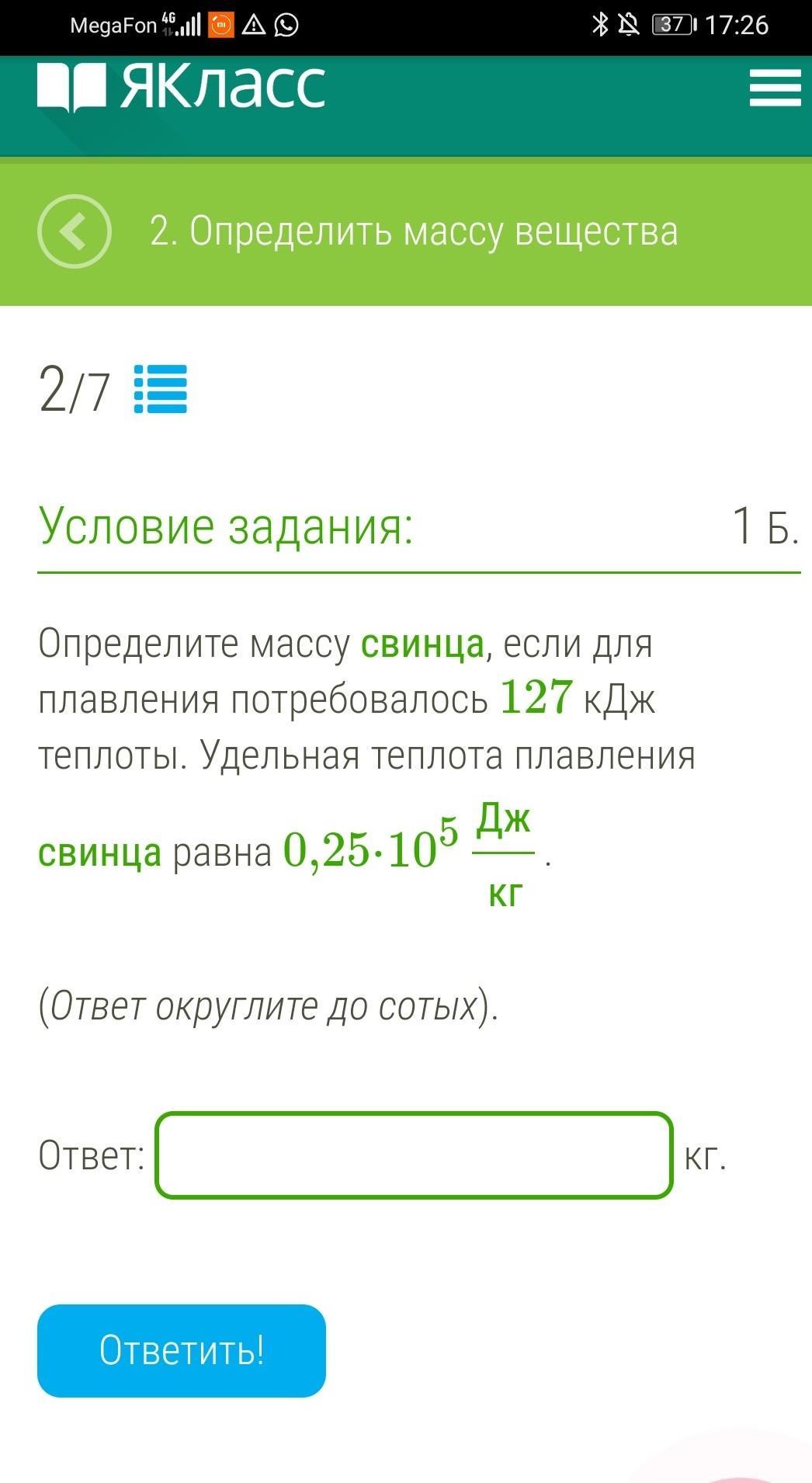The width and height of the screenshot is (812, 1483).
Task: Go back with the circled arrow
Action: point(75,231)
